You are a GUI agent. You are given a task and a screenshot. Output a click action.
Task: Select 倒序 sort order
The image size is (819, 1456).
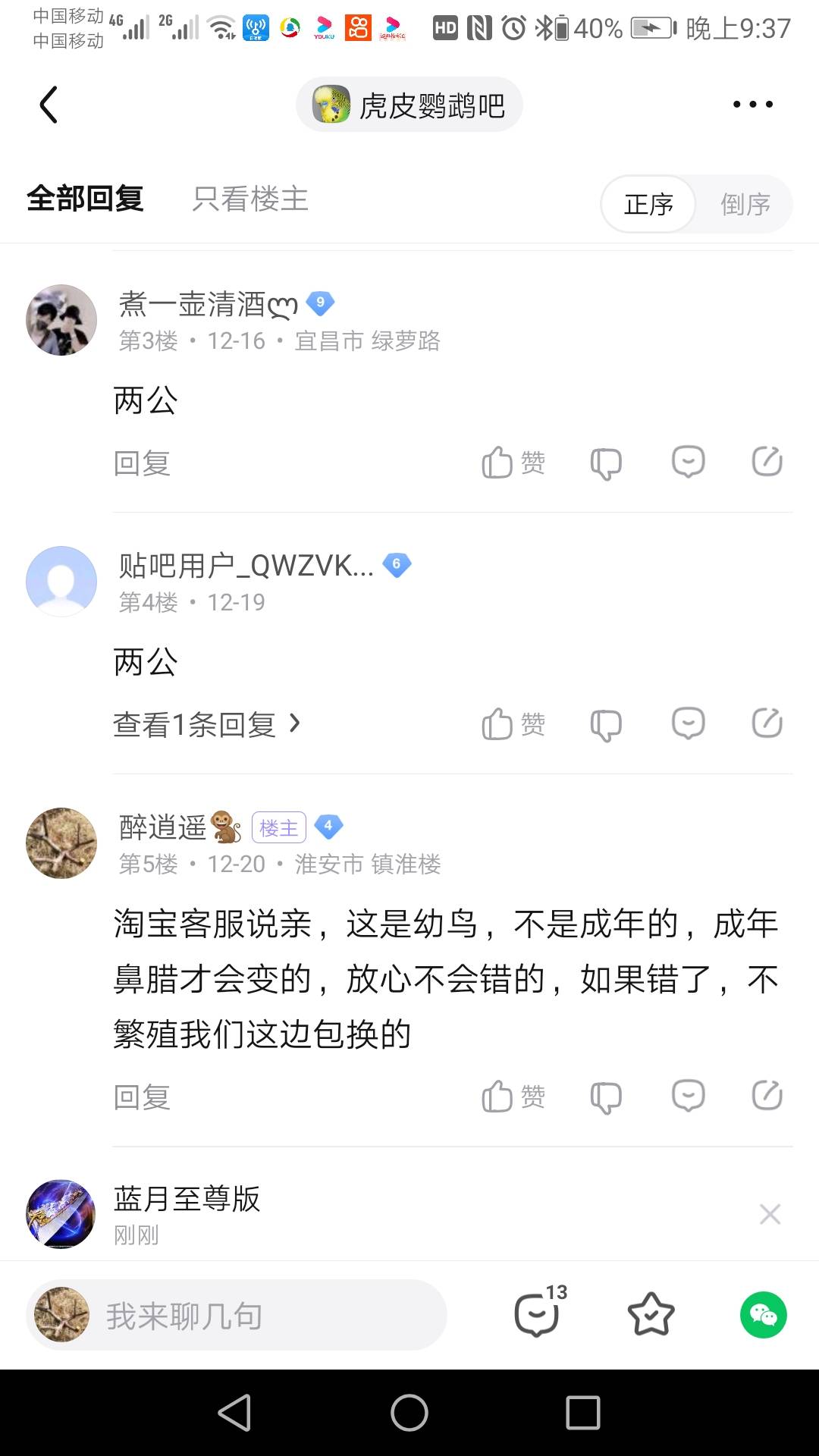[745, 204]
